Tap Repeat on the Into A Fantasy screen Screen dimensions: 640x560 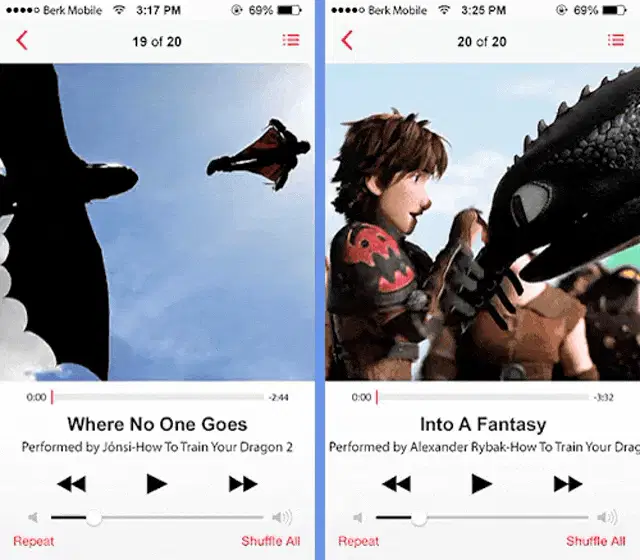[x=358, y=541]
